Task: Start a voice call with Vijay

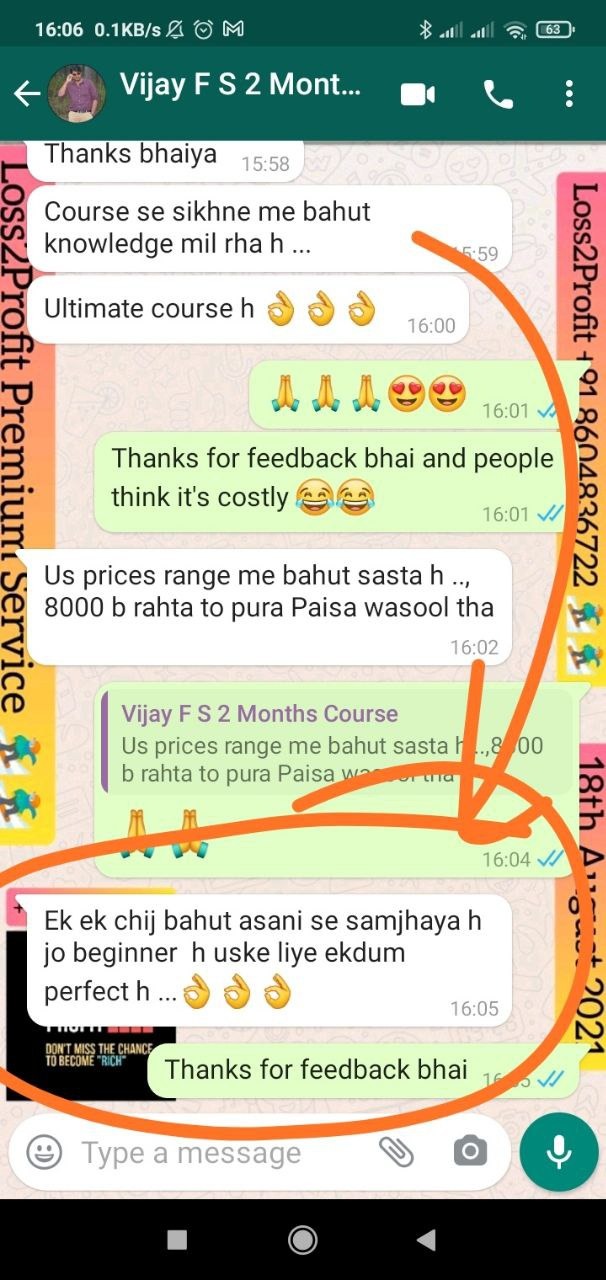Action: click(x=497, y=94)
